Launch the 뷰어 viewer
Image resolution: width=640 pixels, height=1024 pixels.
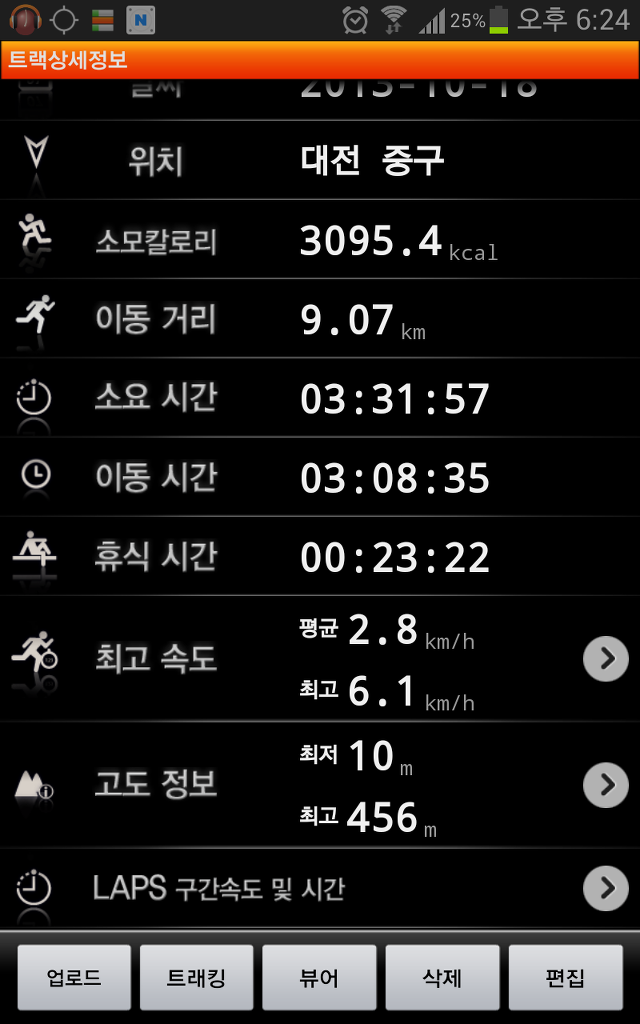coord(319,977)
